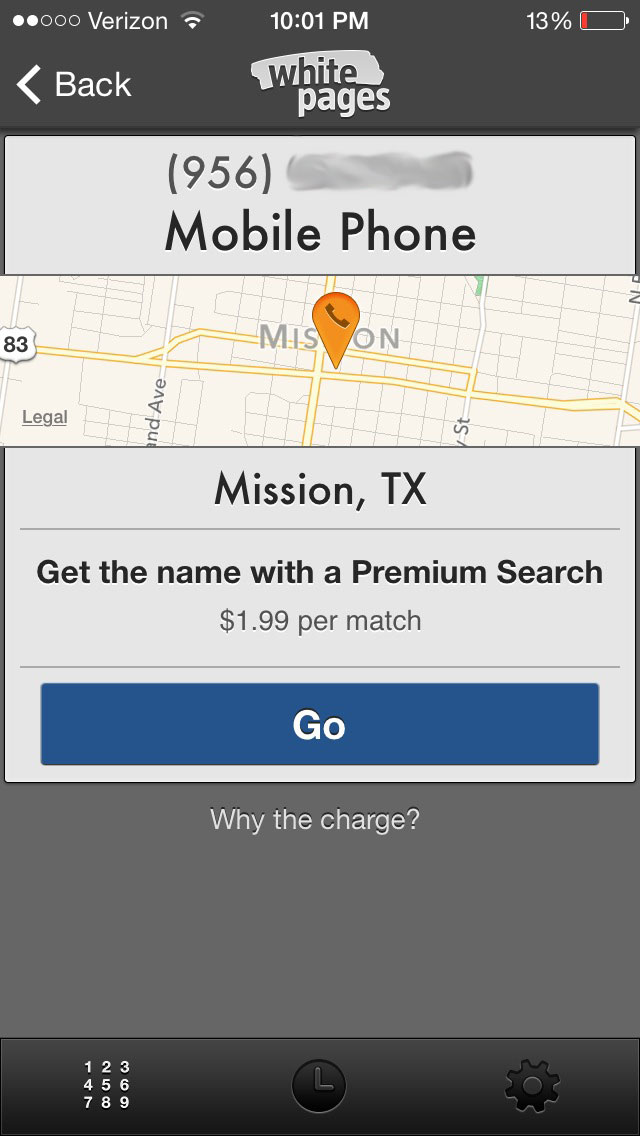Switch to the recent history clock tab
The image size is (640, 1136).
[319, 1085]
